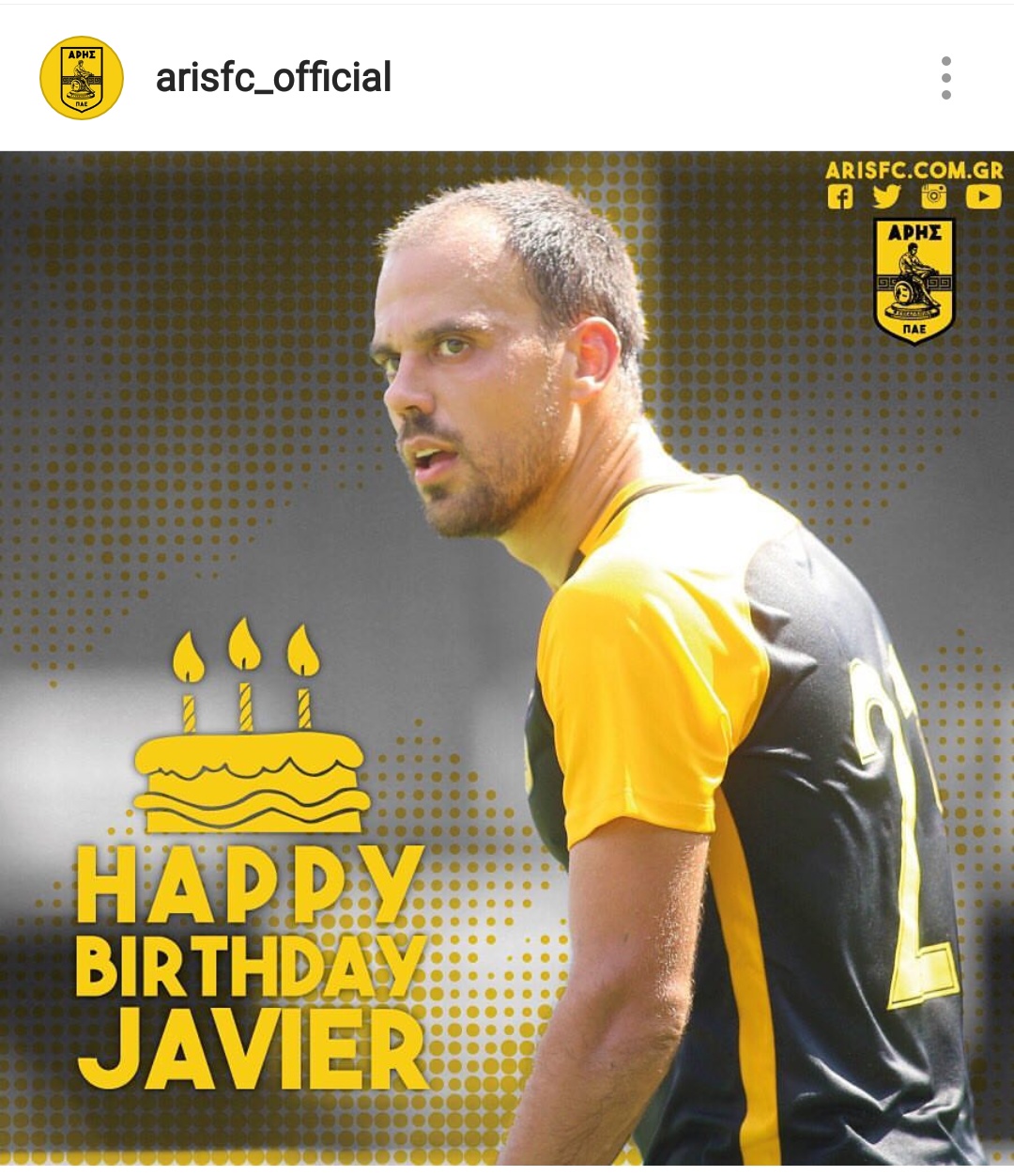Open the arisfc_official profile picture
Viewport: 1014px width, 1176px height.
click(x=82, y=78)
